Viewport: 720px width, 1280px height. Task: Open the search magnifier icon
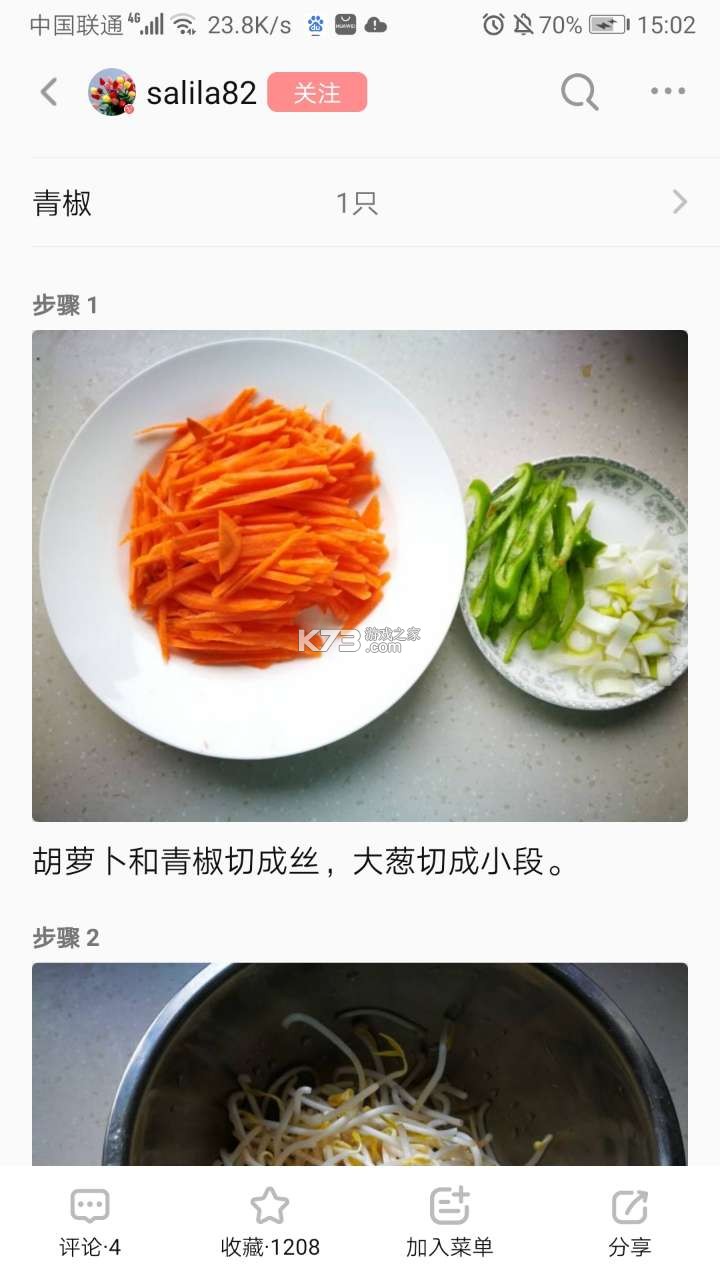[579, 92]
